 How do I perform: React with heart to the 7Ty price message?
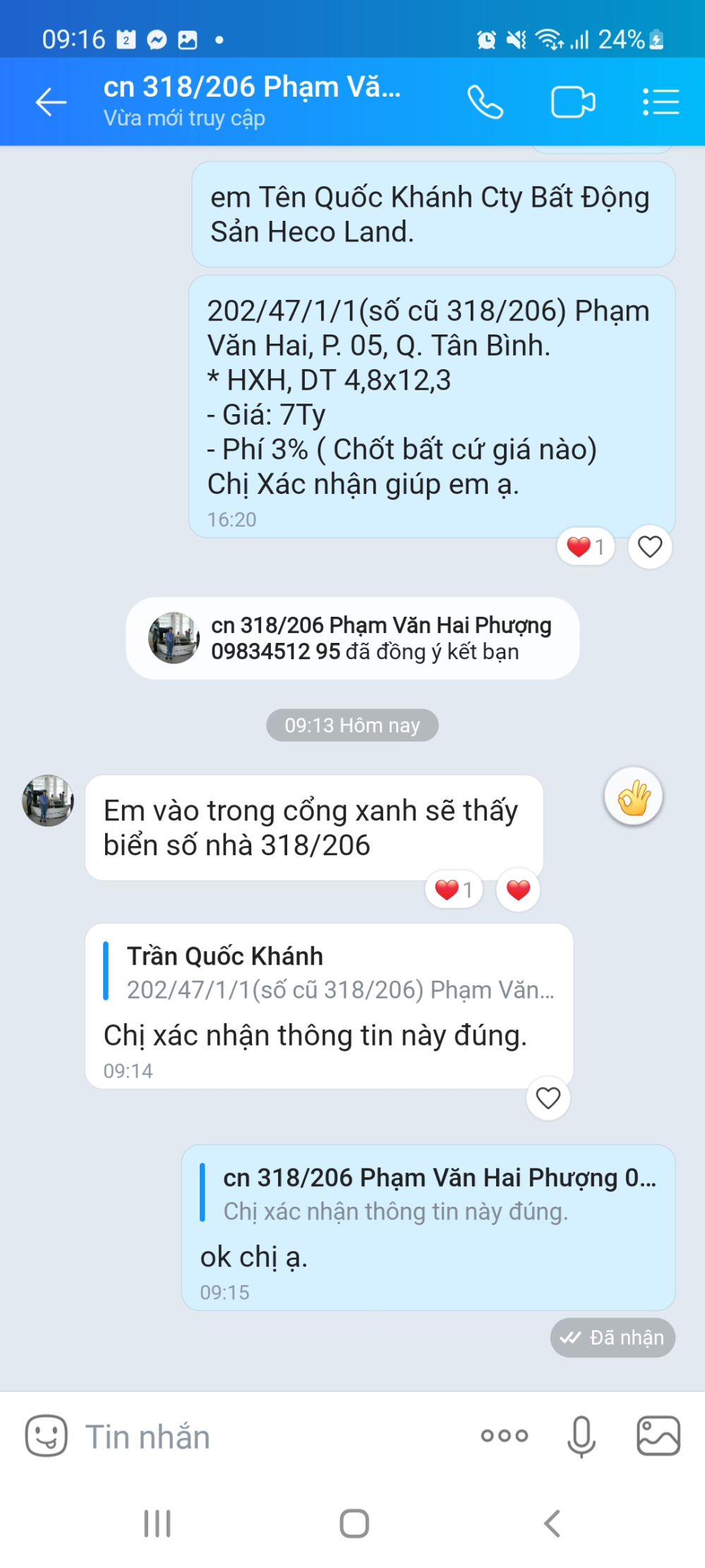(649, 546)
